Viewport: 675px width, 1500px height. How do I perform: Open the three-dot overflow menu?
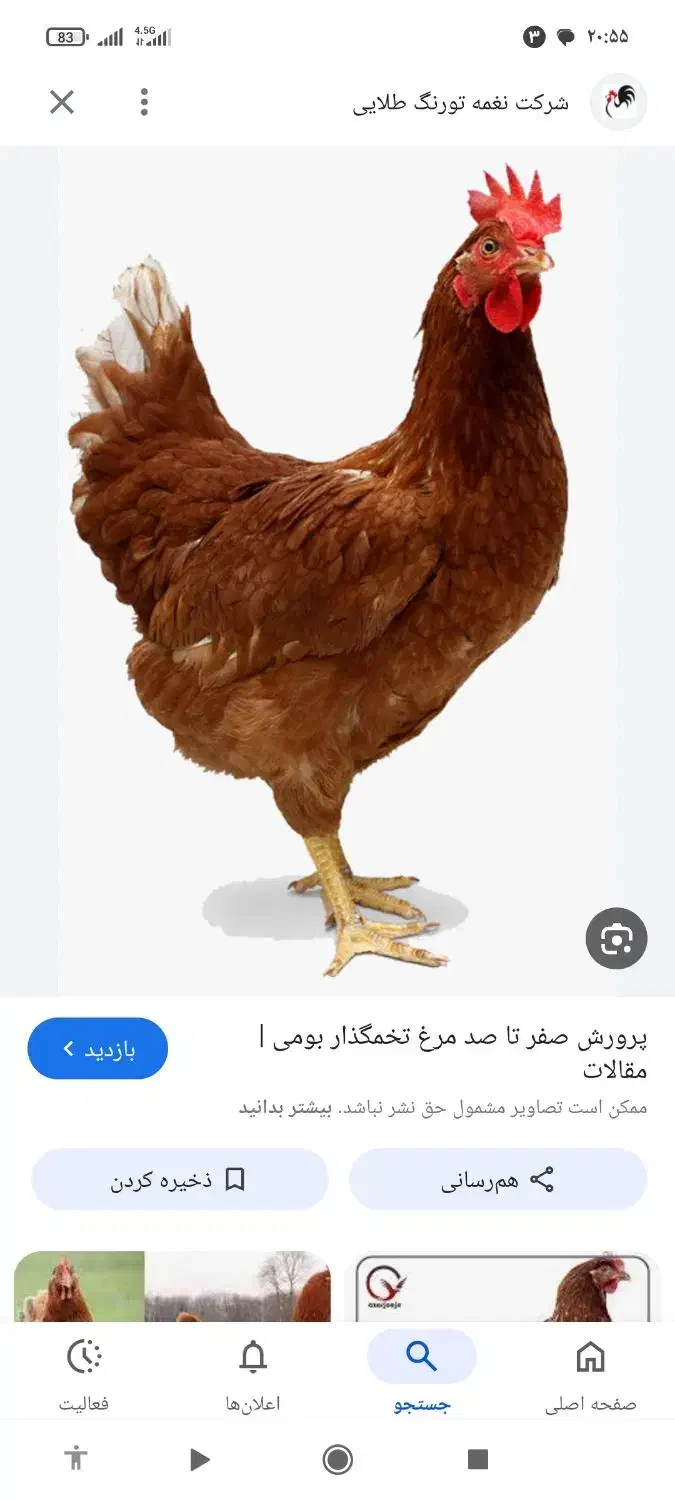145,102
